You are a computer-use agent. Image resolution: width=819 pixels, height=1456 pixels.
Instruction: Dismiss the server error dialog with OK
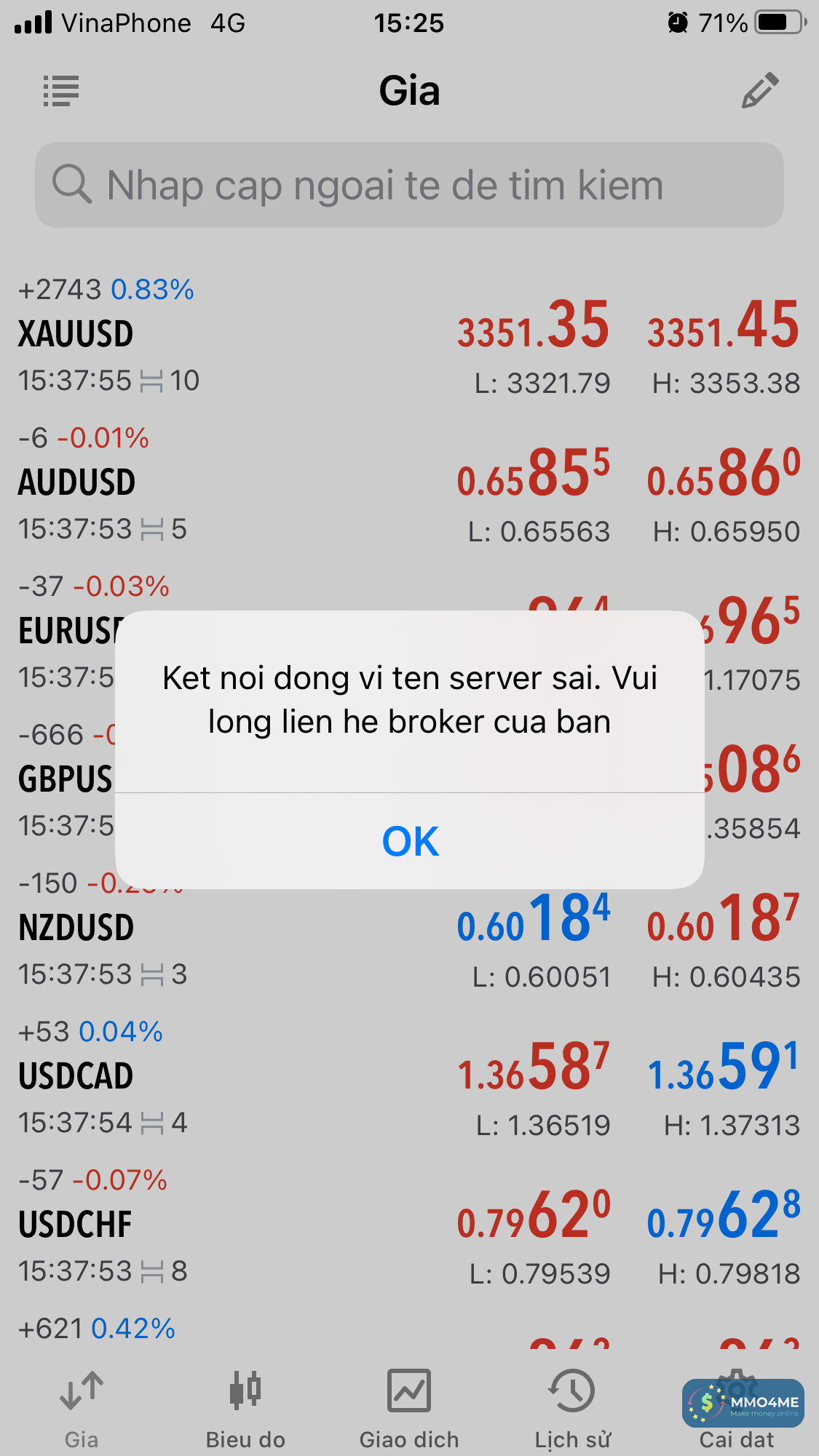point(410,841)
